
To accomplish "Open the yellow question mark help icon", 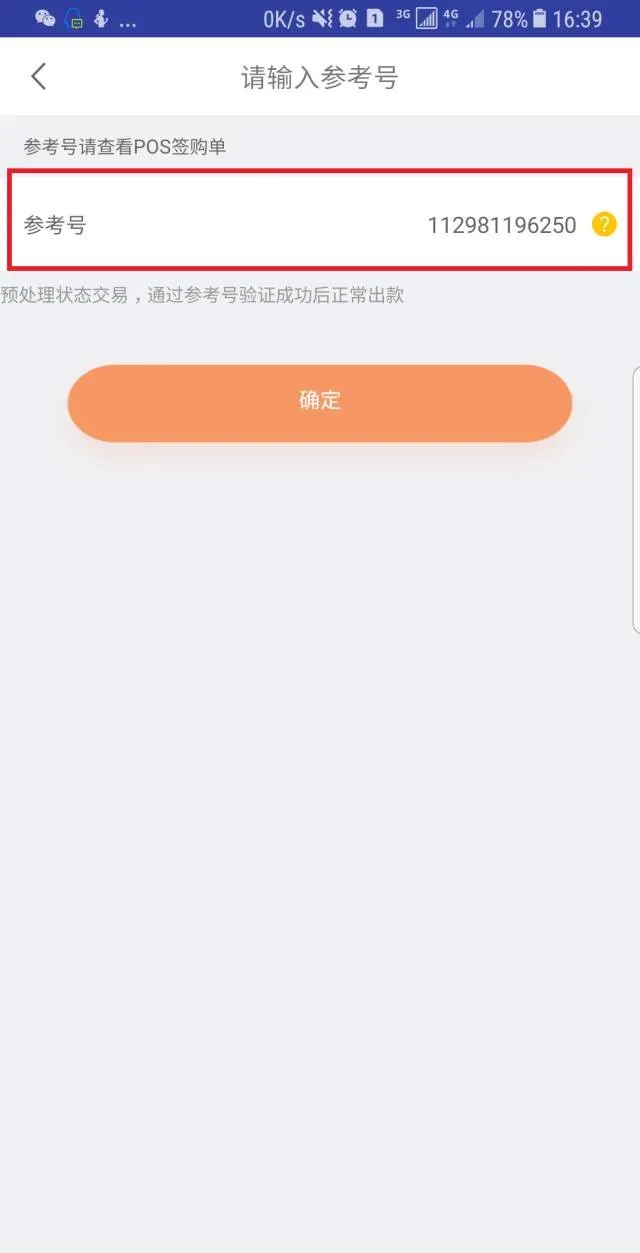I will (x=604, y=224).
